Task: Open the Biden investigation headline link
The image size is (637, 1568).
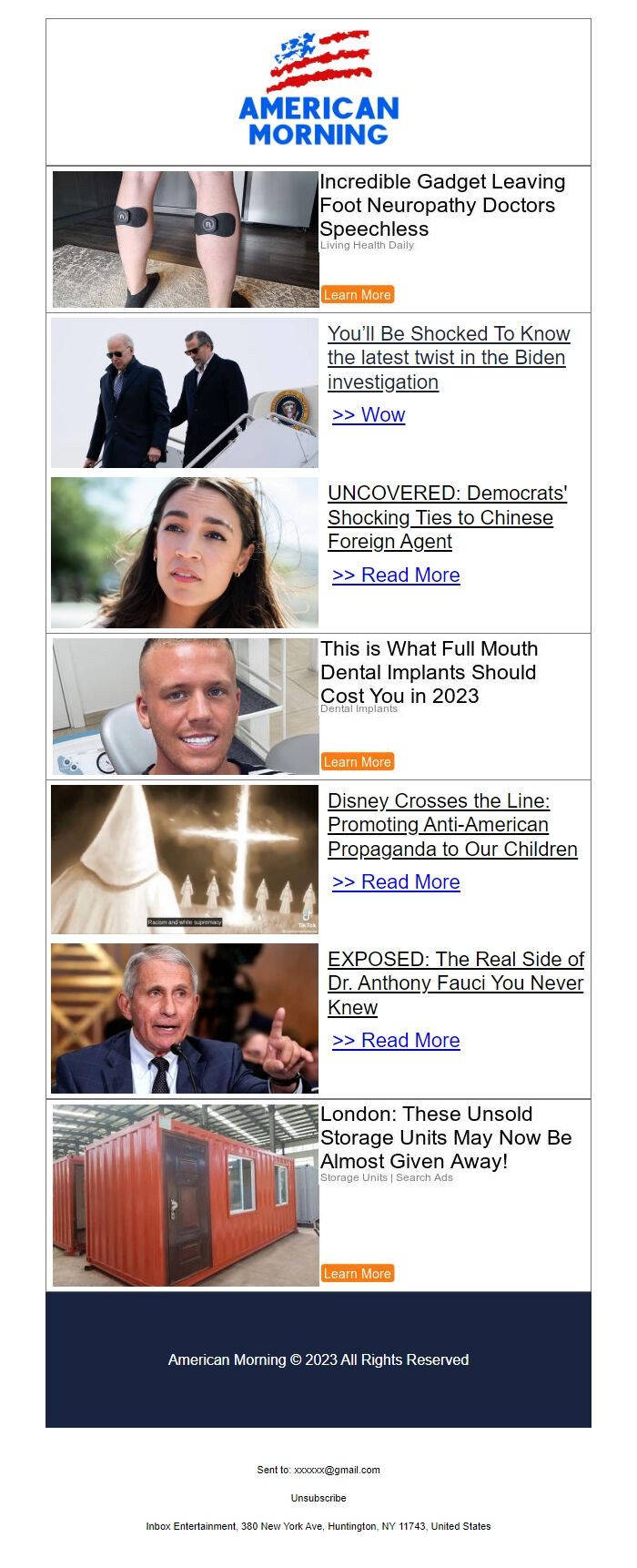Action: pyautogui.click(x=448, y=358)
